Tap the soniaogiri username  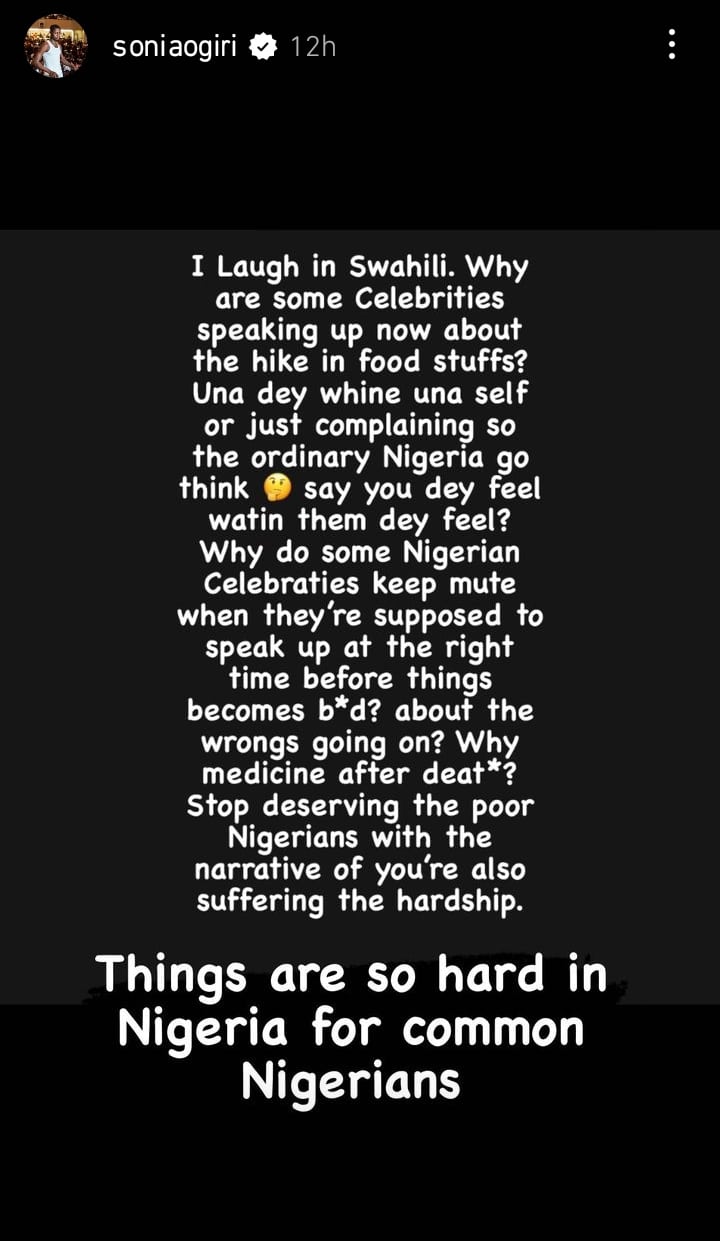tap(174, 47)
